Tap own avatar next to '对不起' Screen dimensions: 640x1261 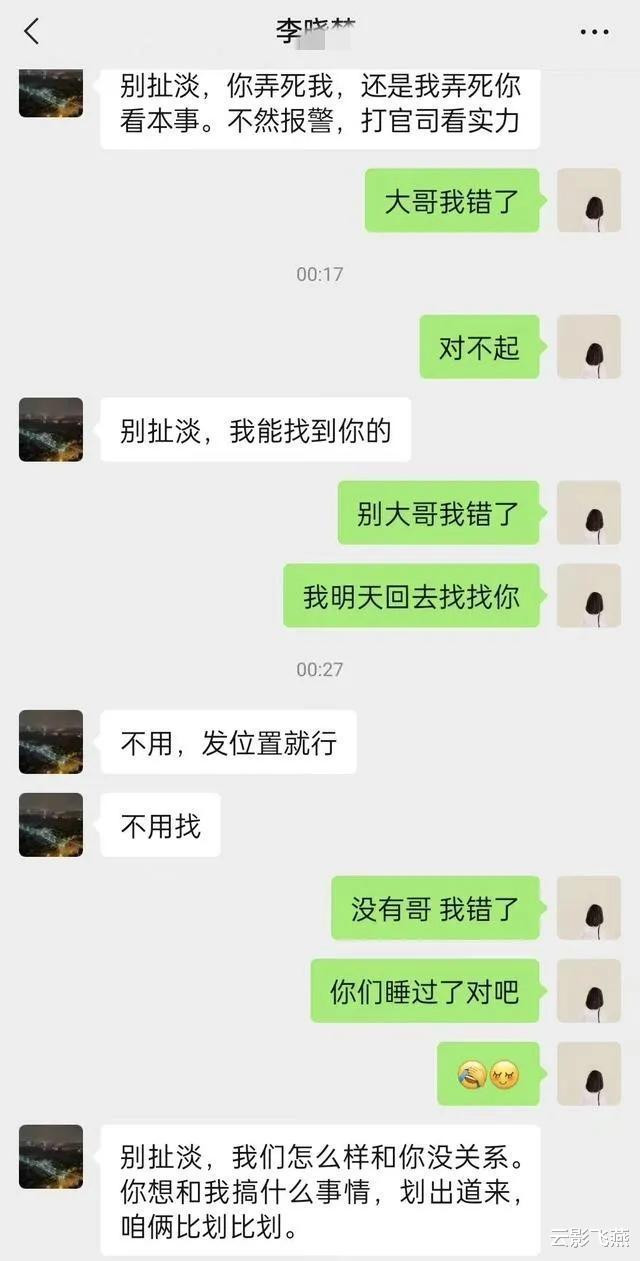tap(589, 347)
